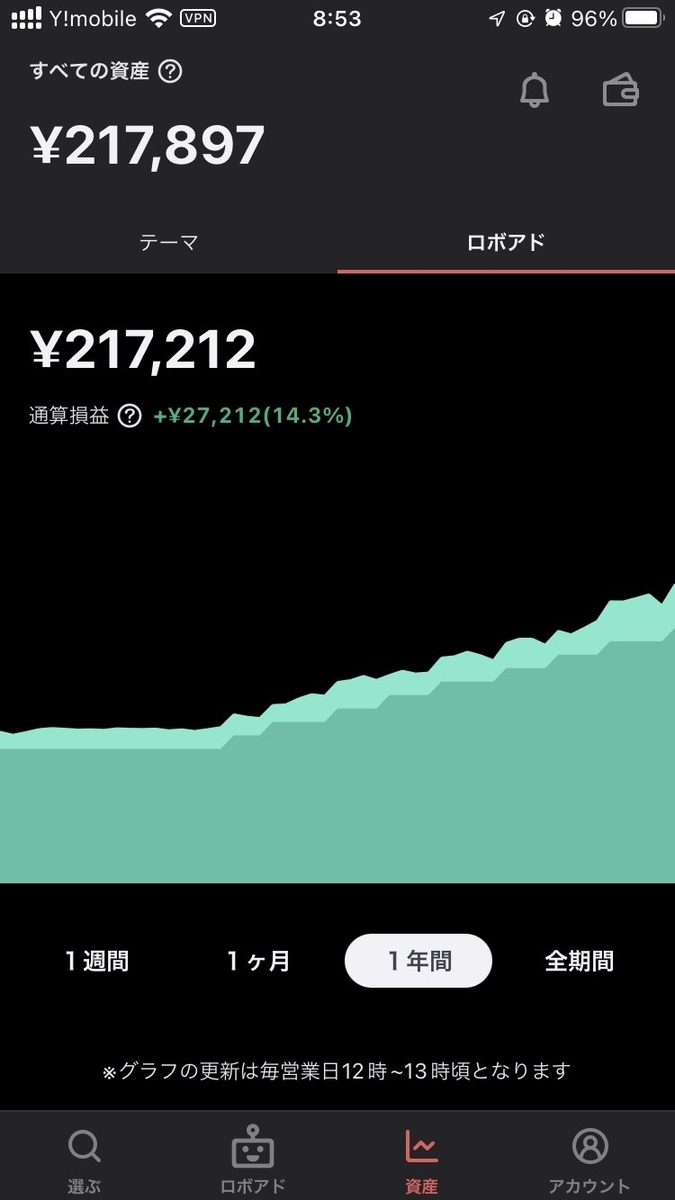Screen dimensions: 675x1200
Task: Open the アカウント tab
Action: [x=590, y=1160]
